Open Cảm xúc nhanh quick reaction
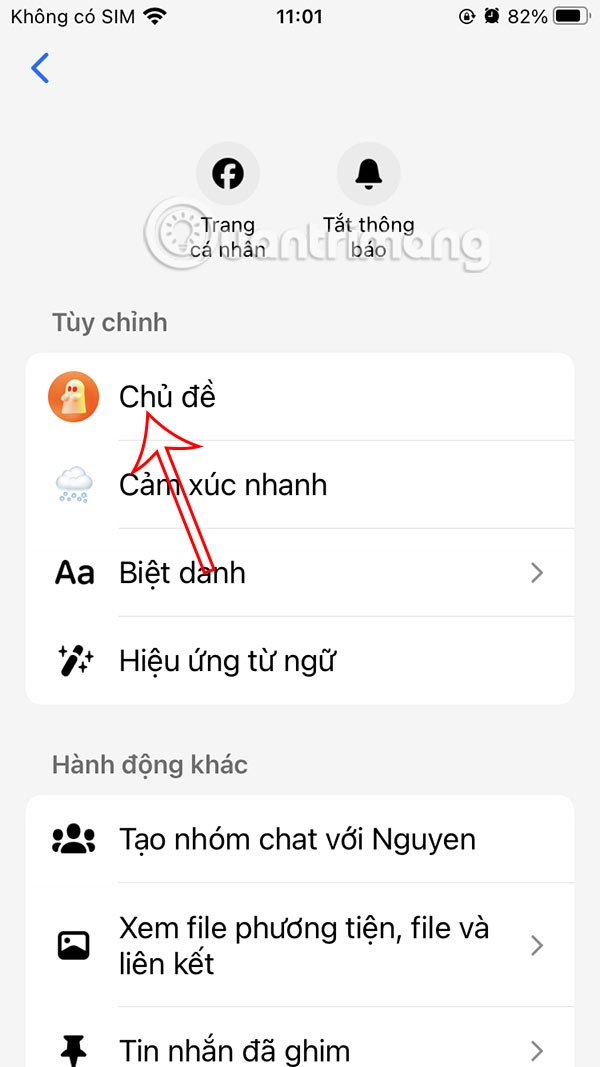Viewport: 600px width, 1067px height. tap(300, 485)
